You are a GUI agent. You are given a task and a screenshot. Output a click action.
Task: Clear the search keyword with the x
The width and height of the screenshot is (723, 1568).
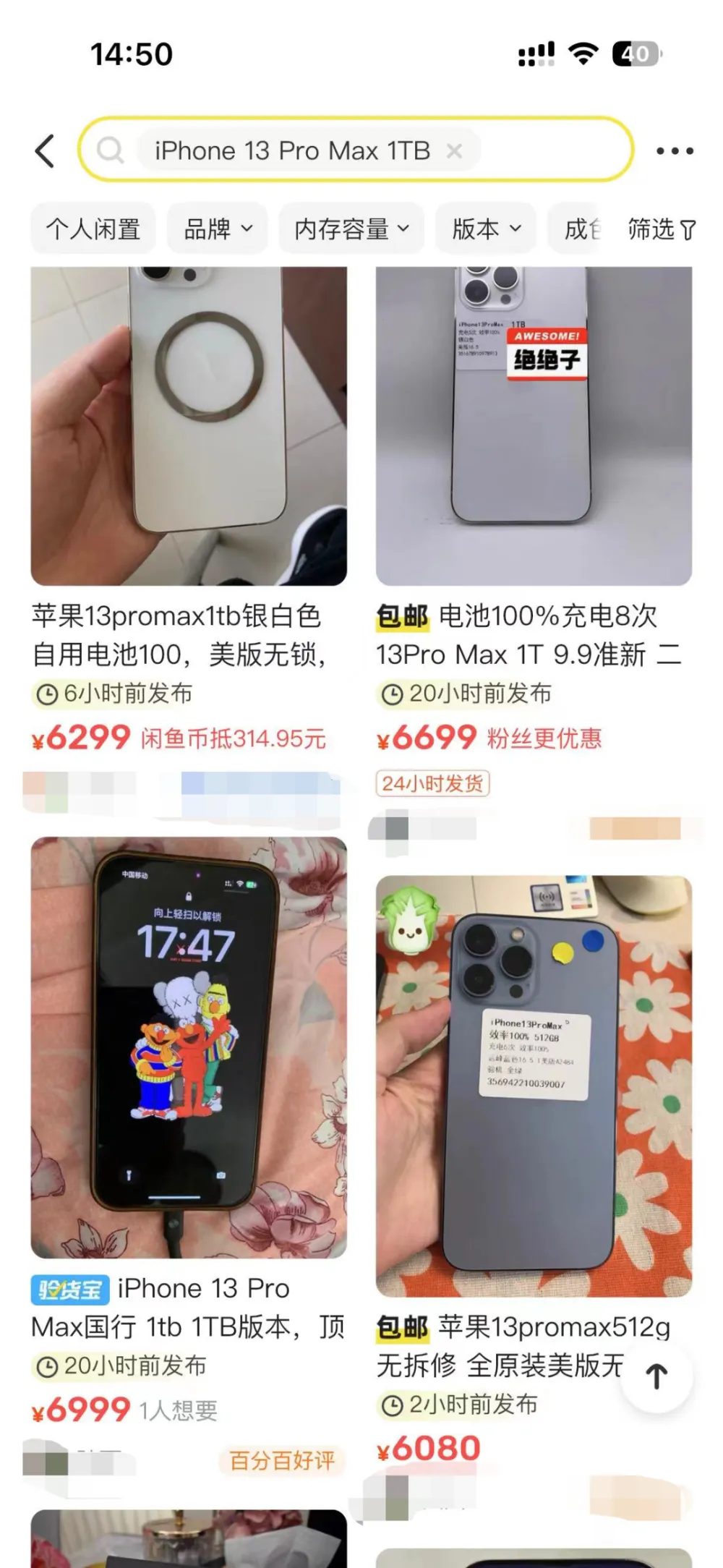454,151
